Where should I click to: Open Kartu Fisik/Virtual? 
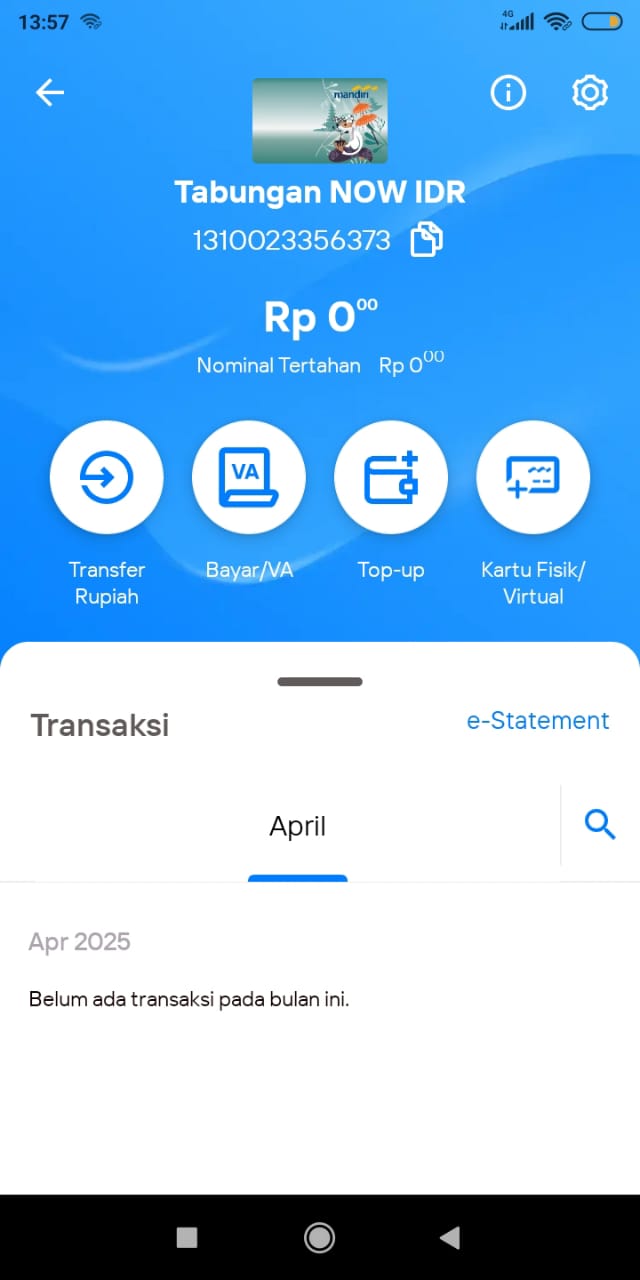click(533, 477)
